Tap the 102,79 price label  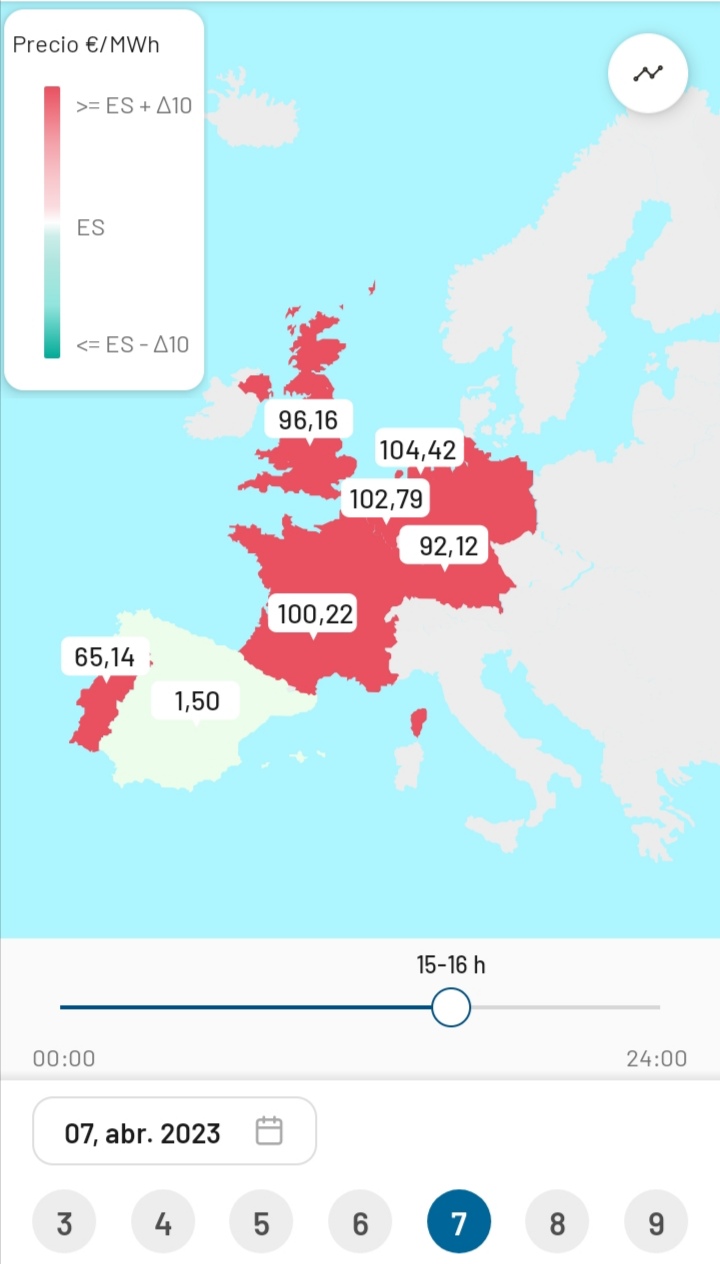384,498
